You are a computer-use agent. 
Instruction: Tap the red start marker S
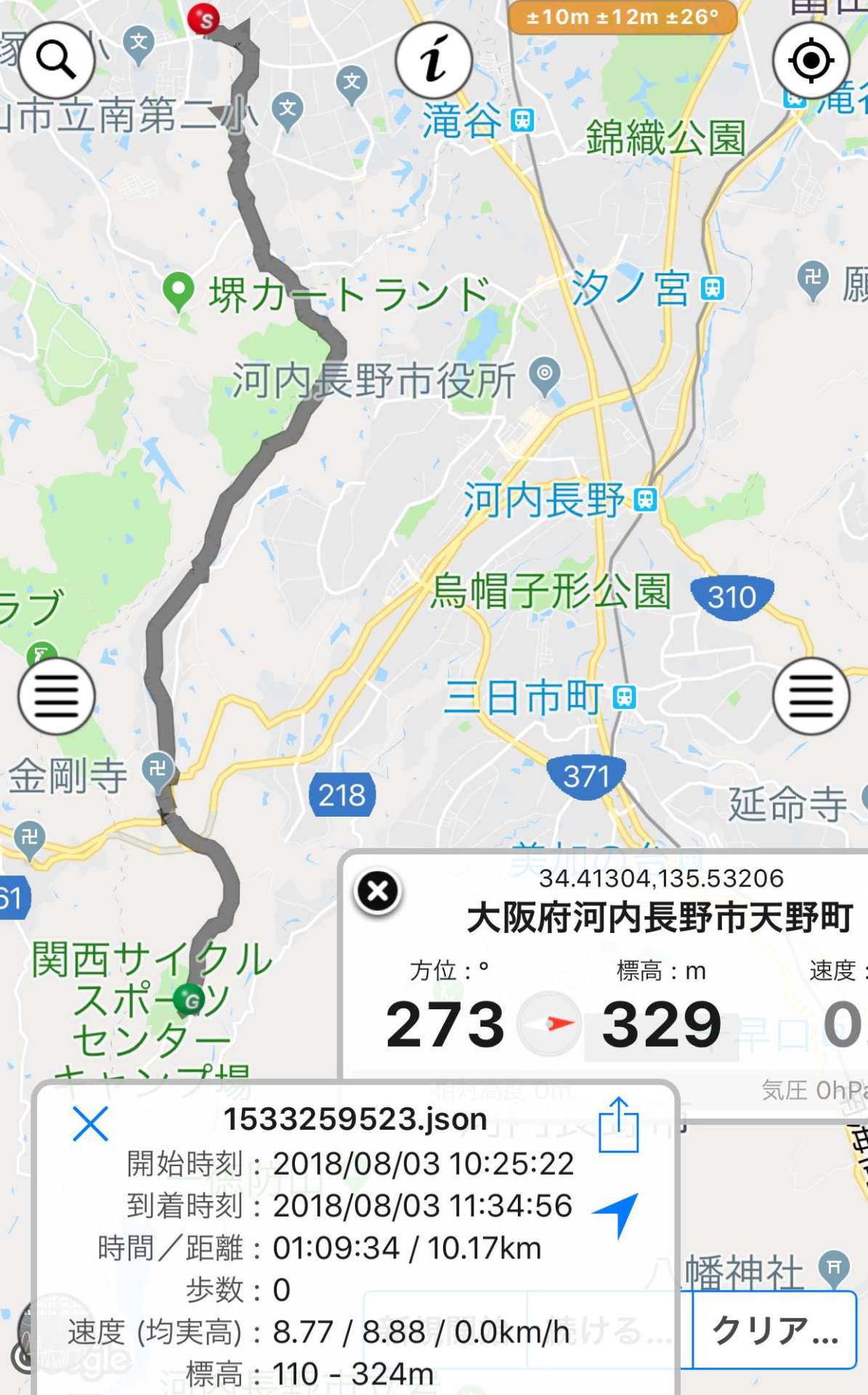(x=203, y=19)
